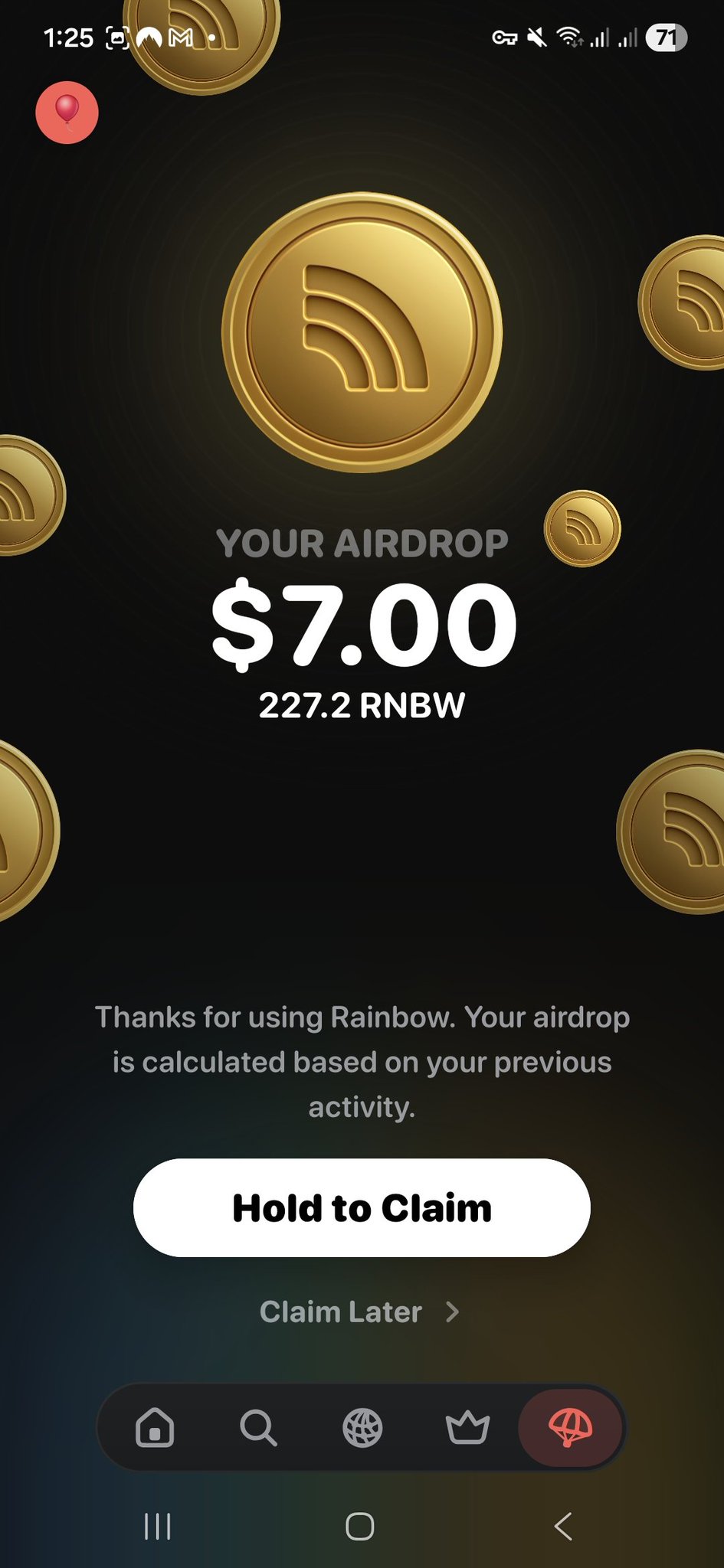Select the parachute airdrop tab
The width and height of the screenshot is (724, 1568).
click(x=570, y=1428)
